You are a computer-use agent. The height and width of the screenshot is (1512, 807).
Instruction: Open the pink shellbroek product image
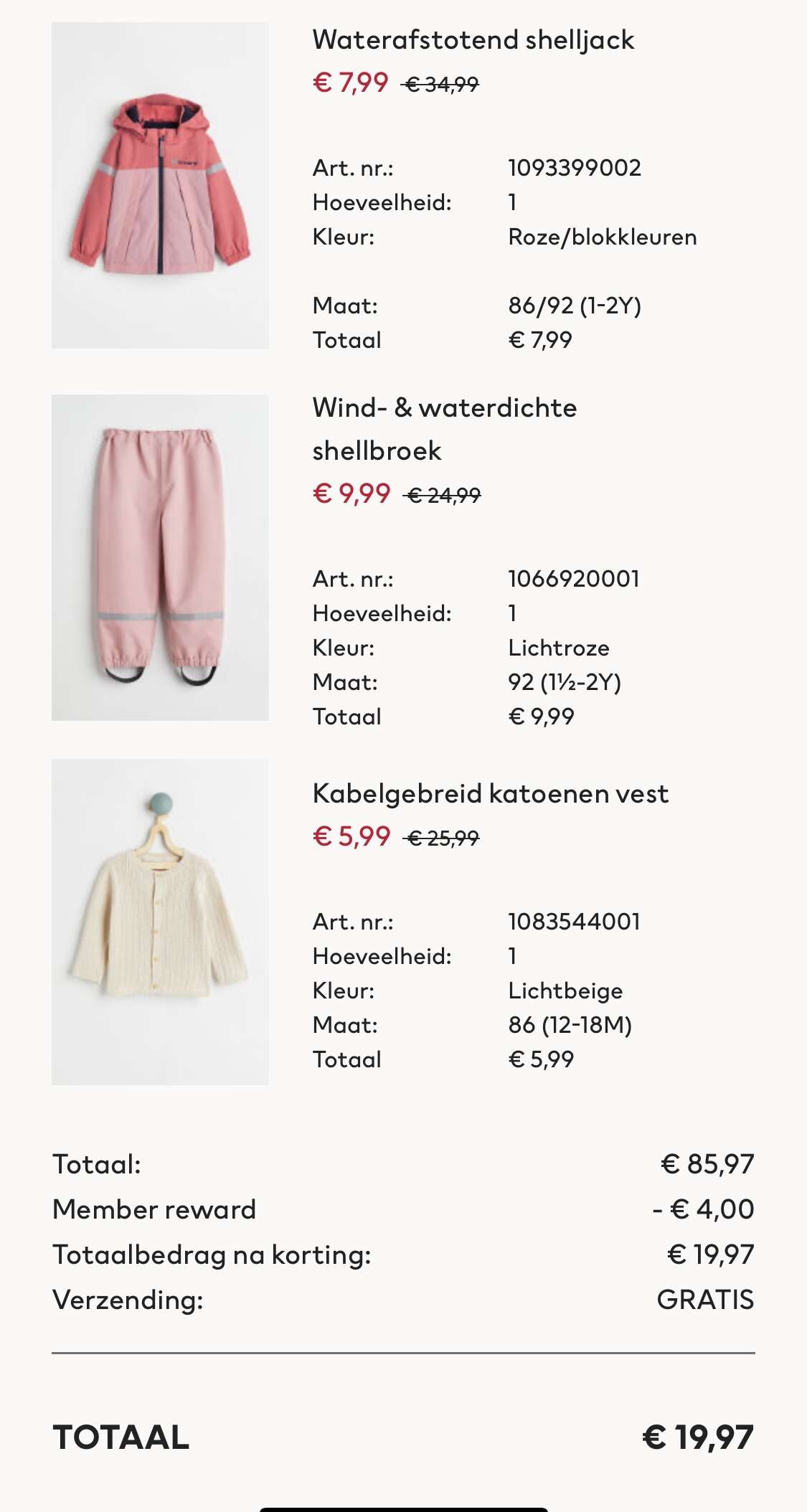tap(160, 557)
